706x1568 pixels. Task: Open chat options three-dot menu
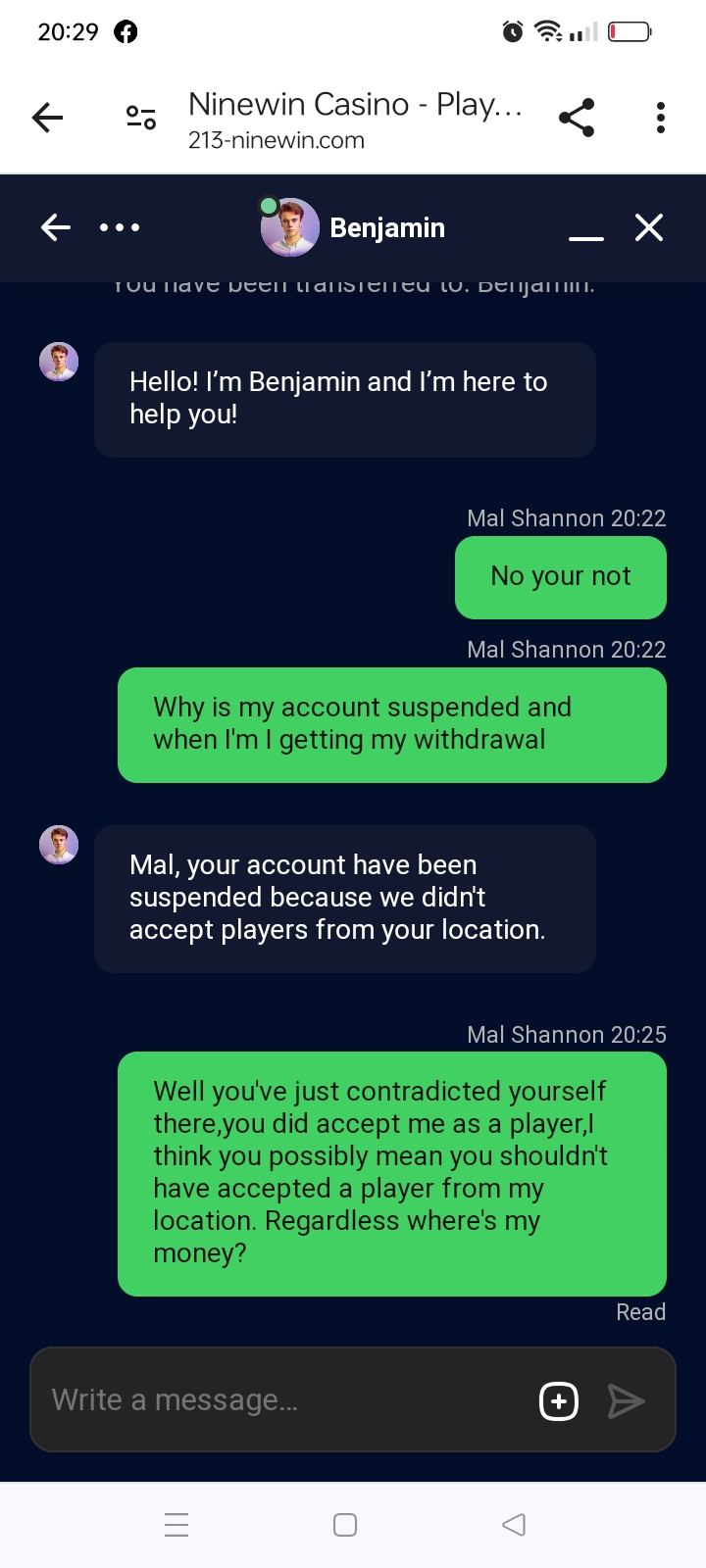coord(120,228)
